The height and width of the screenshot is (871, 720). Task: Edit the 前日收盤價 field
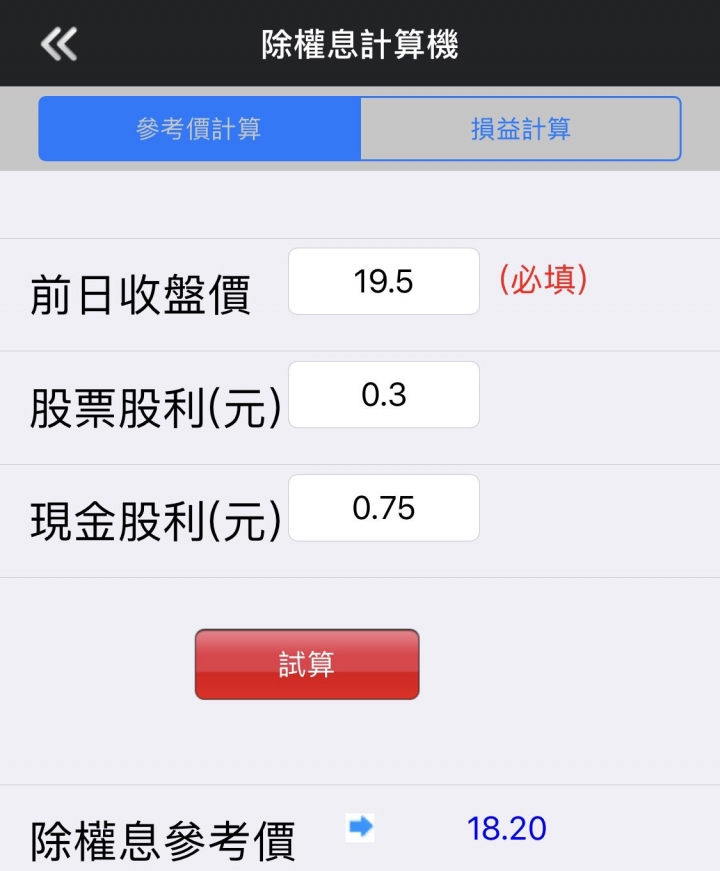pyautogui.click(x=384, y=282)
